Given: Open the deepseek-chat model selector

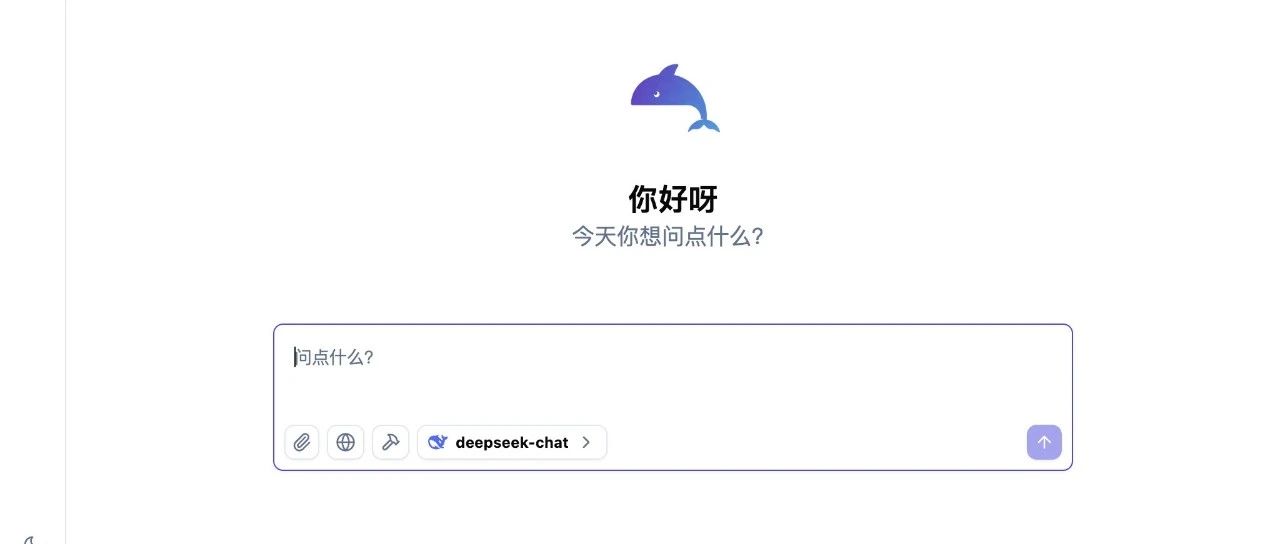Looking at the screenshot, I should click(512, 442).
